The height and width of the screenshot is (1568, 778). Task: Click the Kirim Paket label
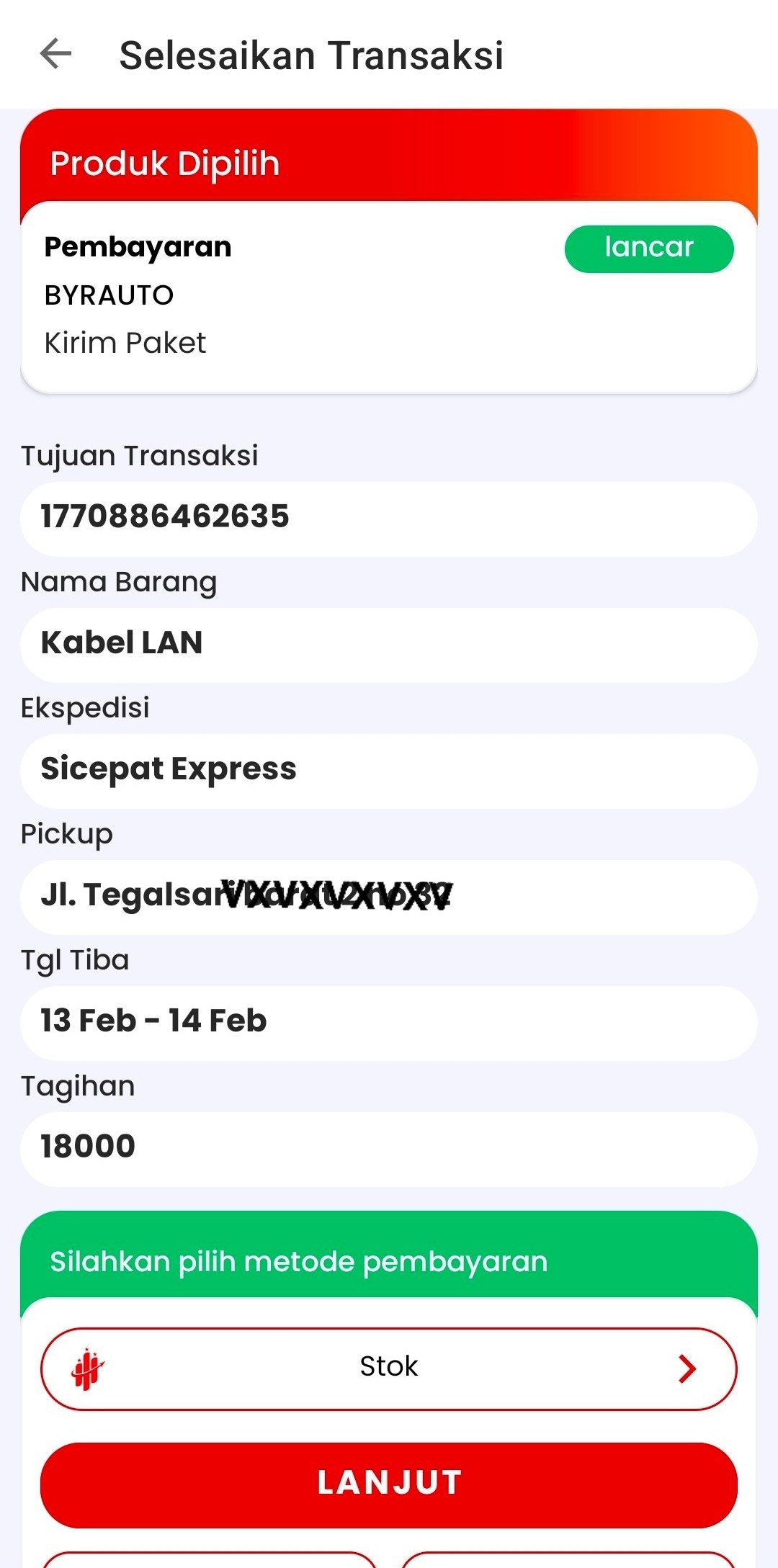(x=124, y=342)
